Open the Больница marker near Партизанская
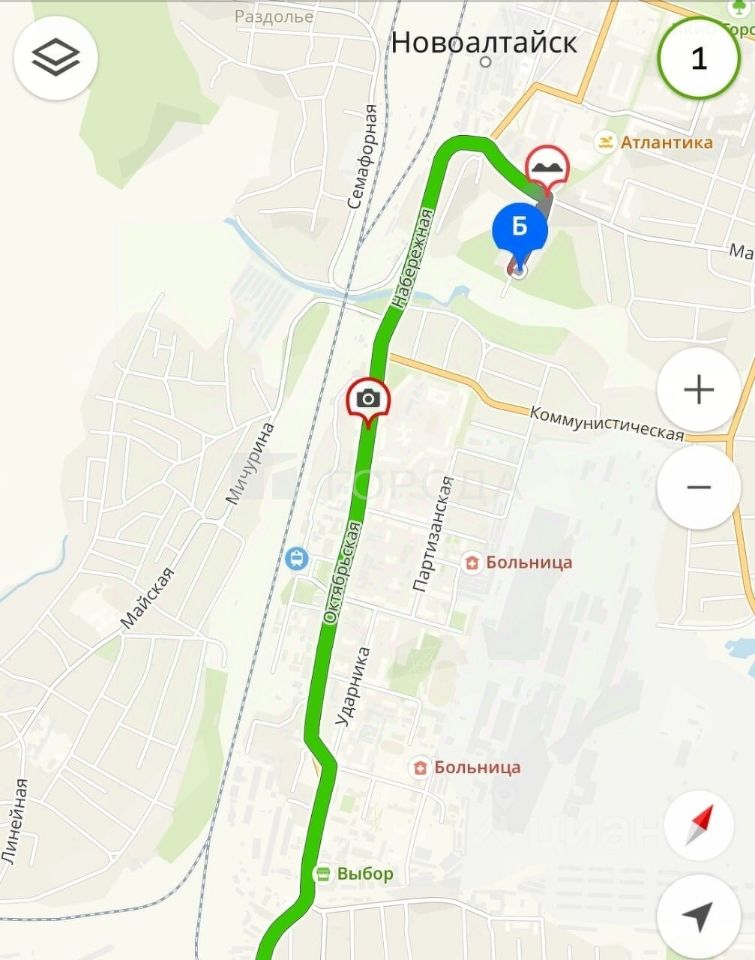This screenshot has height=960, width=755. tap(472, 562)
